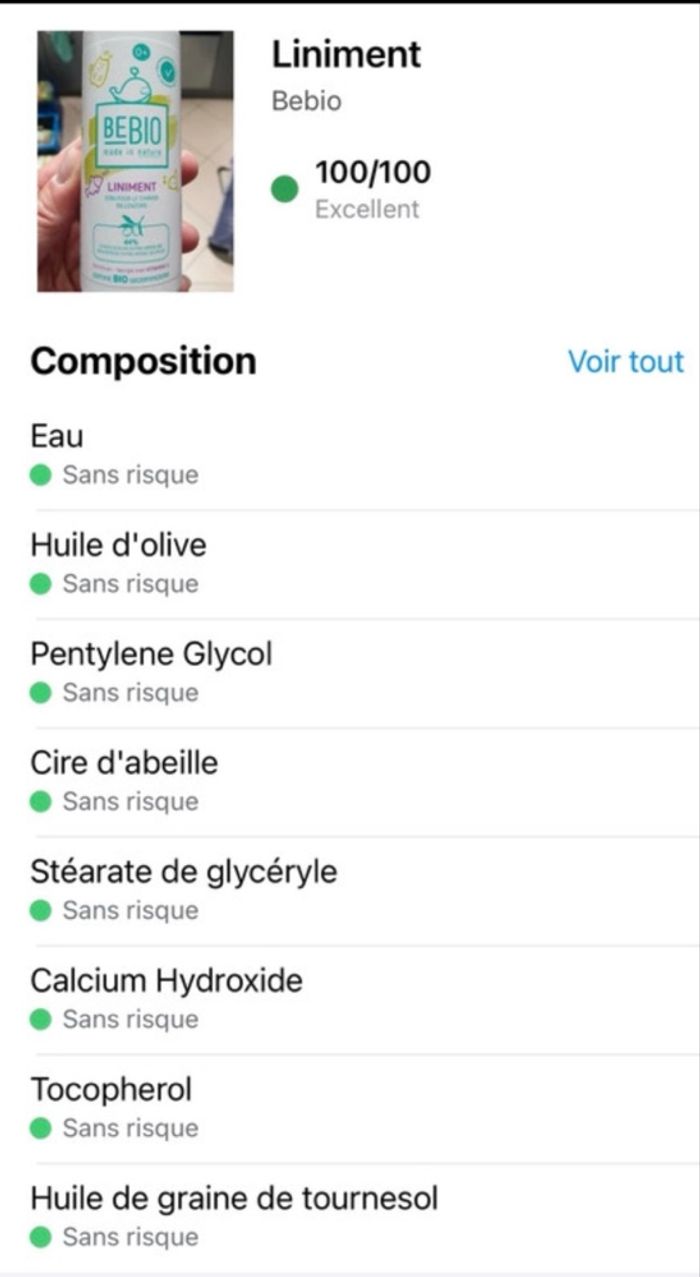Open the Liniment product photo
The height and width of the screenshot is (1277, 700).
click(135, 161)
